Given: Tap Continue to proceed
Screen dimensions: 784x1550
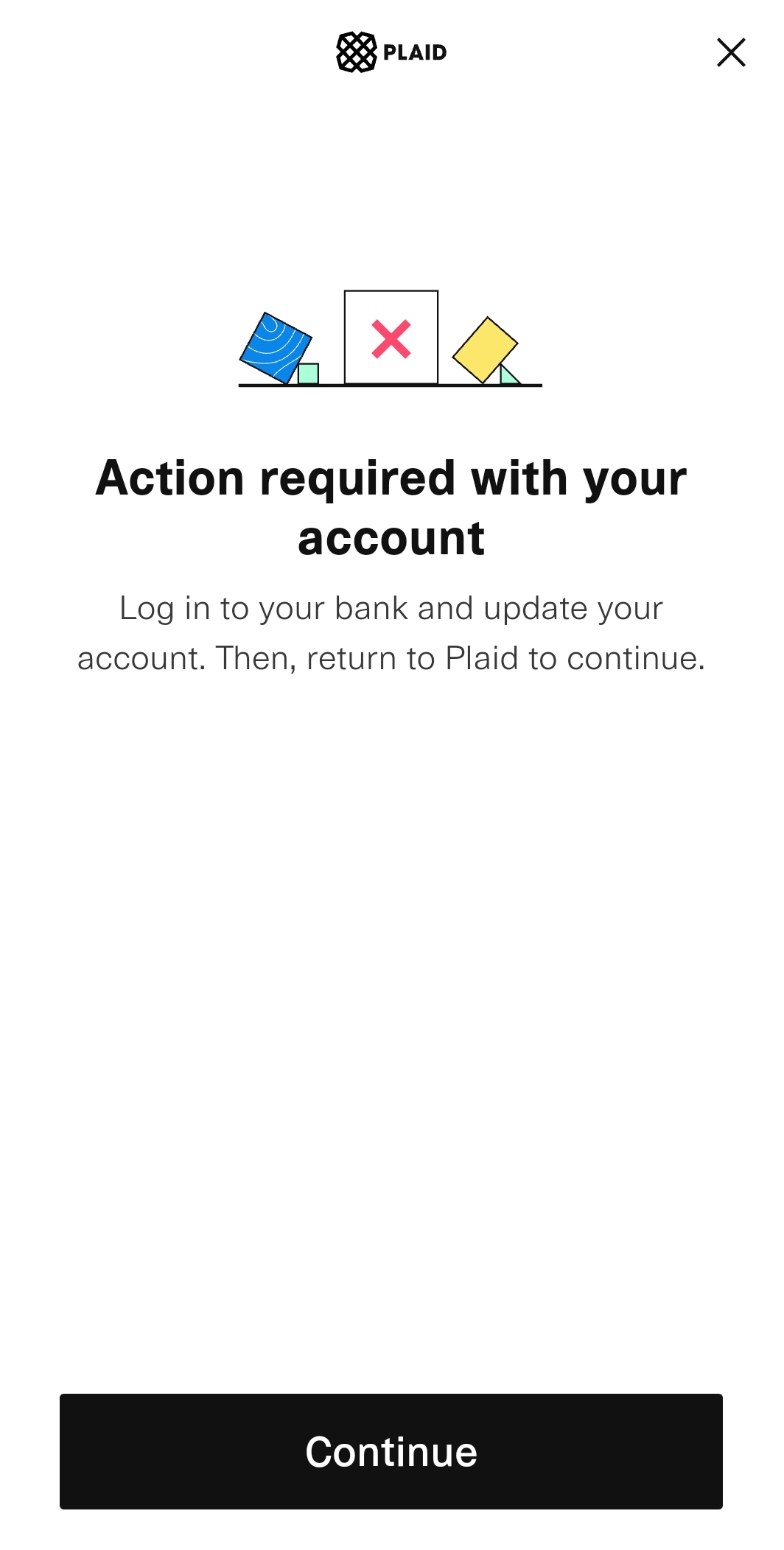Looking at the screenshot, I should coord(391,1450).
